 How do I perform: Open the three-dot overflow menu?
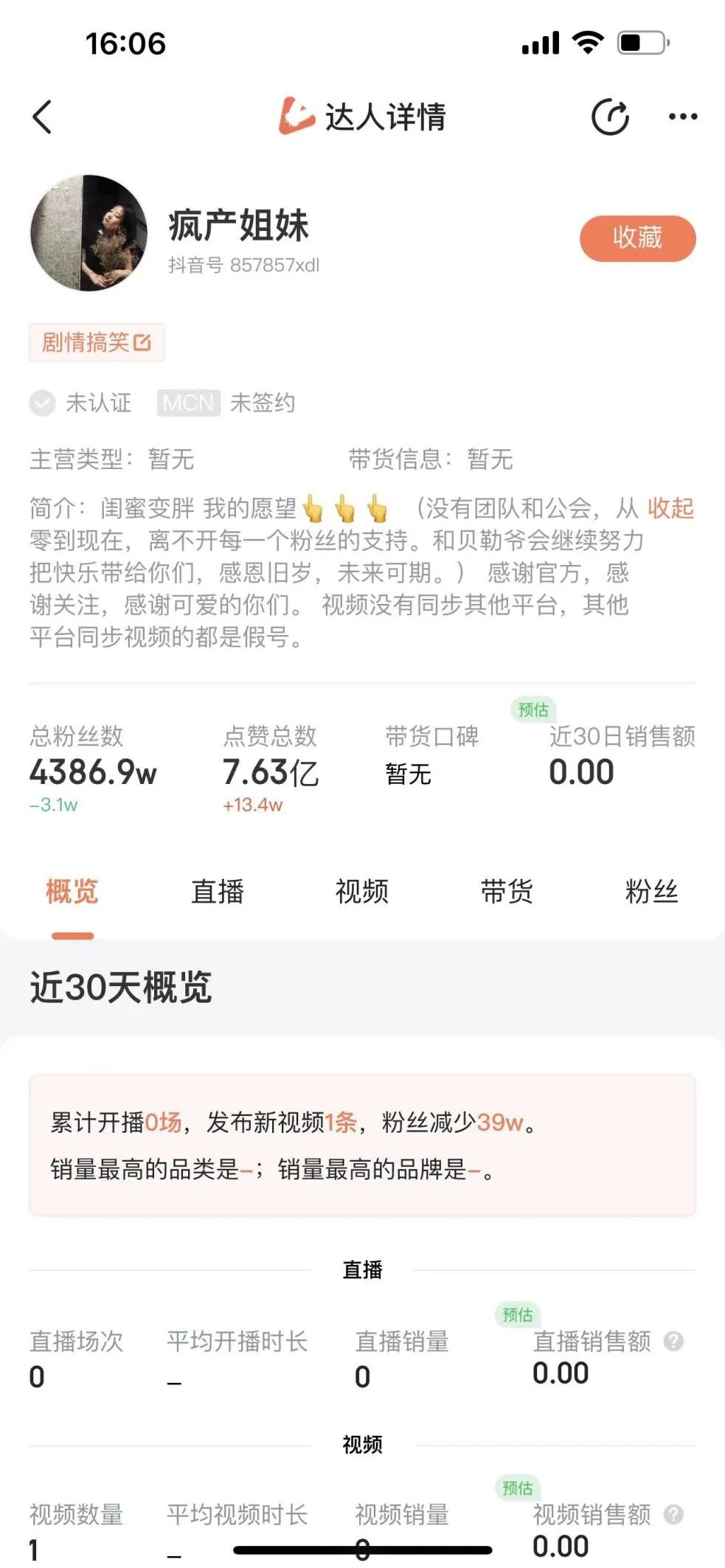[682, 117]
